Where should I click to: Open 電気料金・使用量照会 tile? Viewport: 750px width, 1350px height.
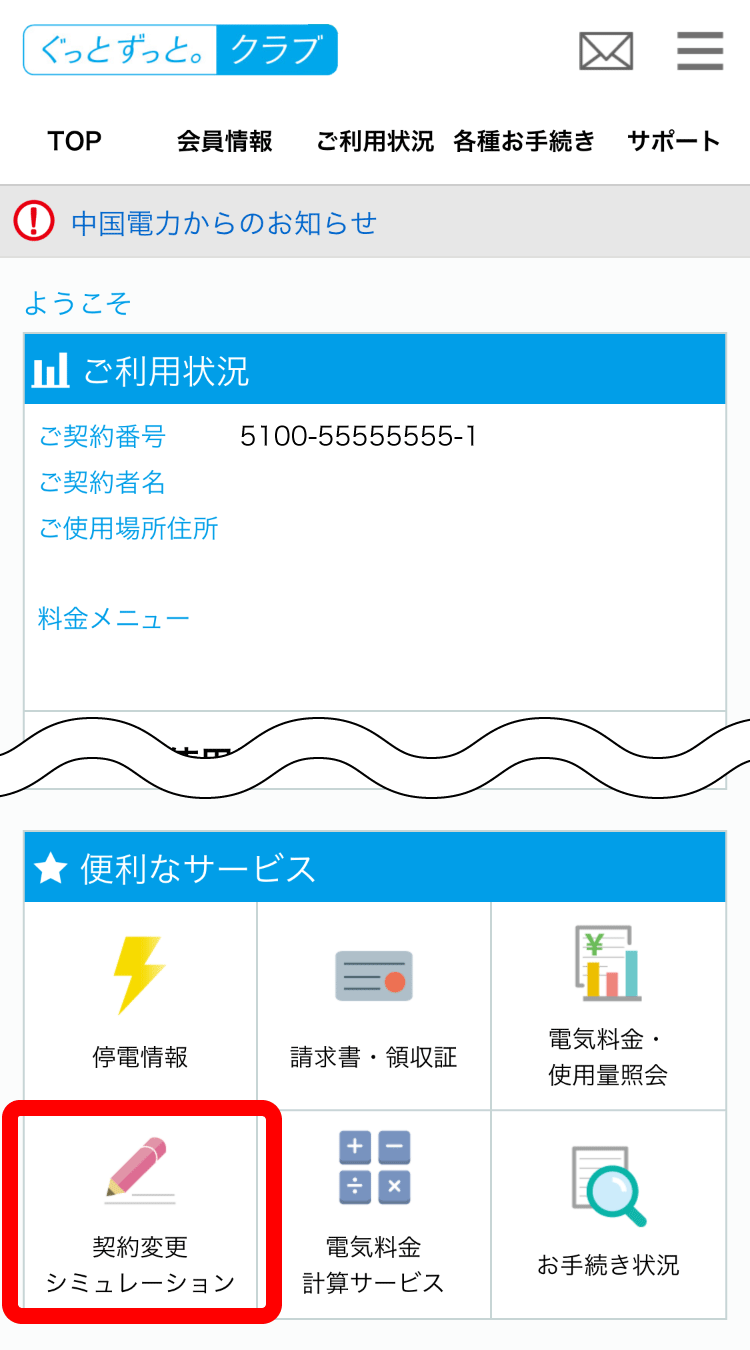tap(608, 1005)
